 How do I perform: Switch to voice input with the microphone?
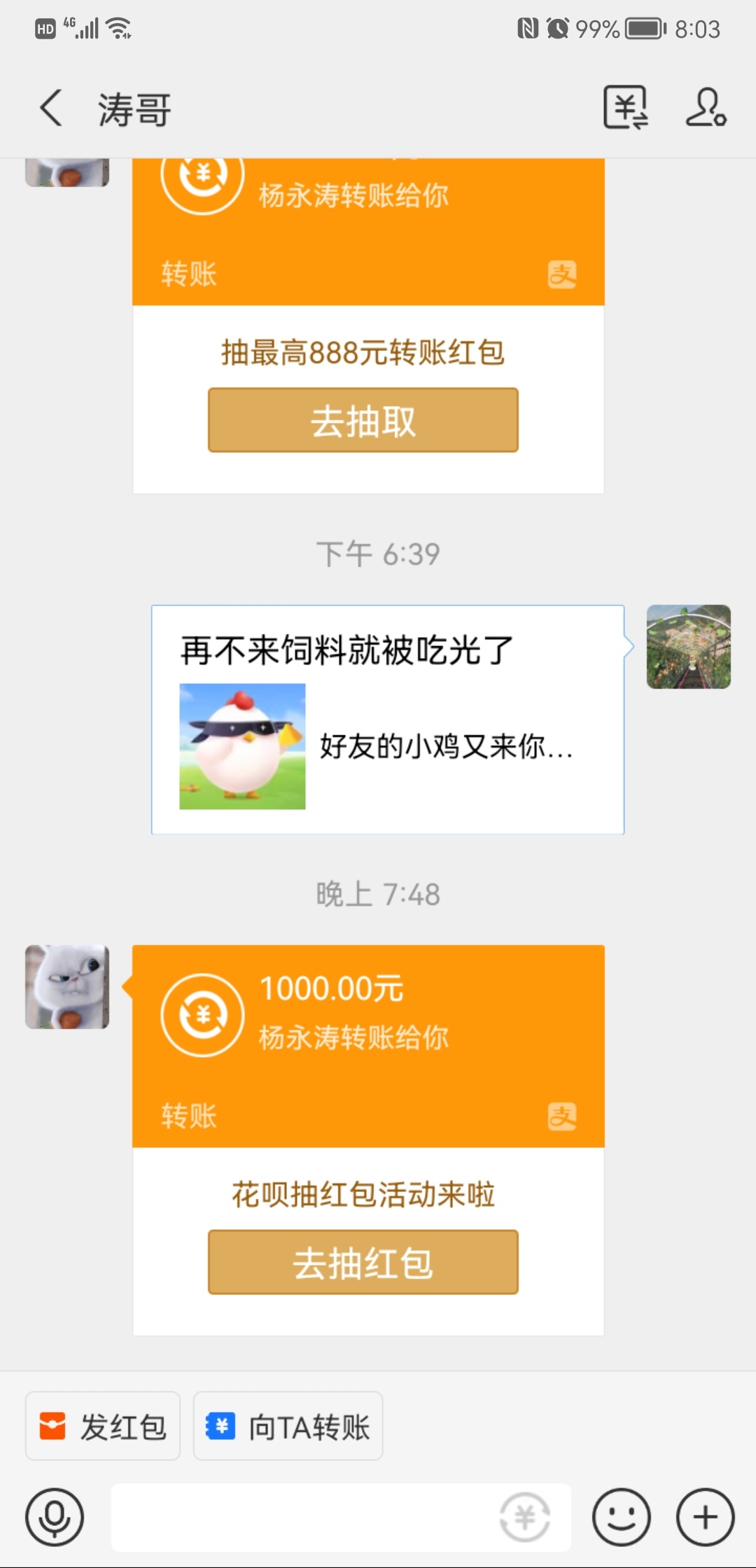coord(55,1517)
